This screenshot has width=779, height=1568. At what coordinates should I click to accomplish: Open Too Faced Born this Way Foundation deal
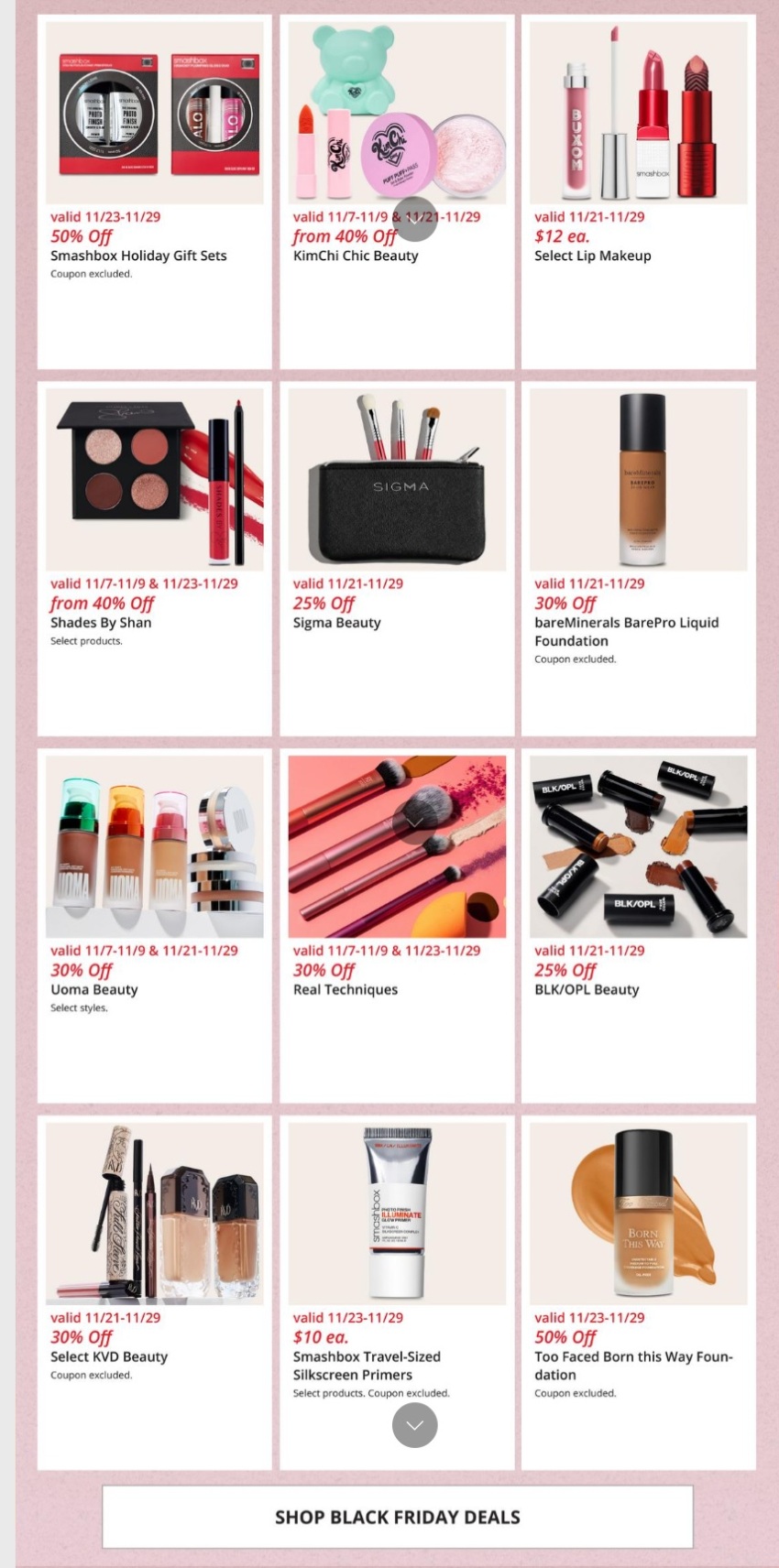click(x=634, y=1366)
